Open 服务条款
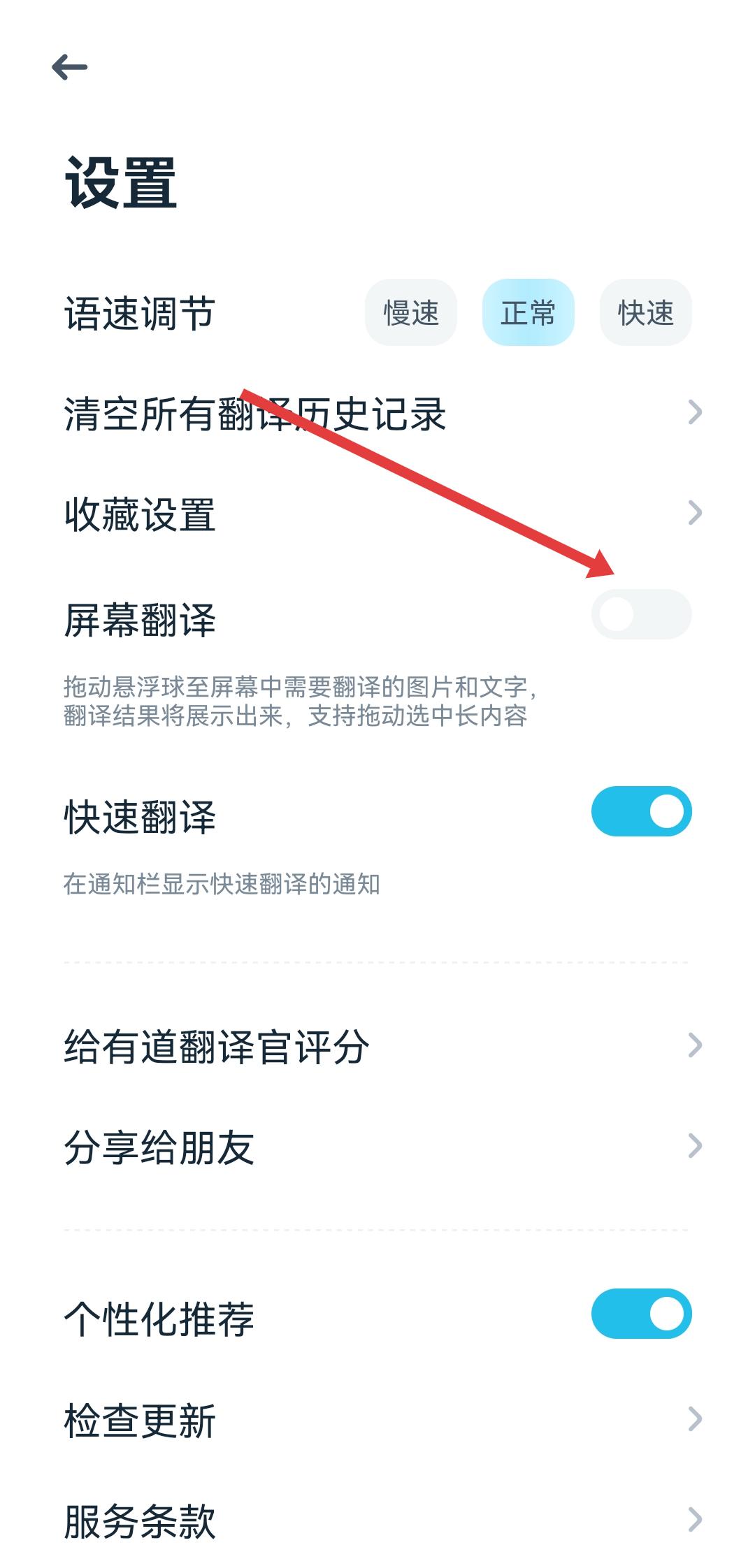The height and width of the screenshot is (1568, 755). 377,1520
